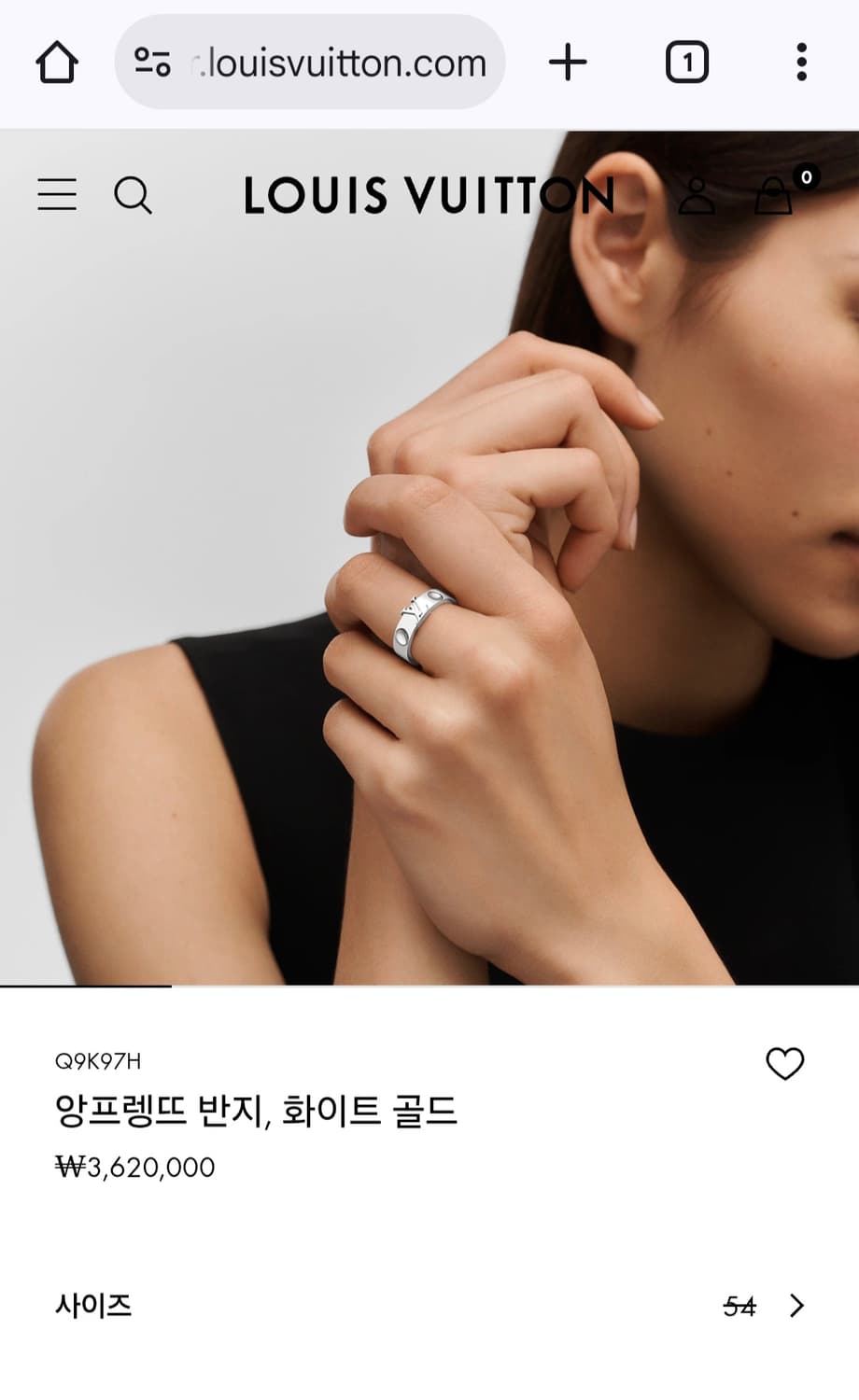Open the hamburger navigation menu
This screenshot has width=859, height=1400.
pos(56,195)
